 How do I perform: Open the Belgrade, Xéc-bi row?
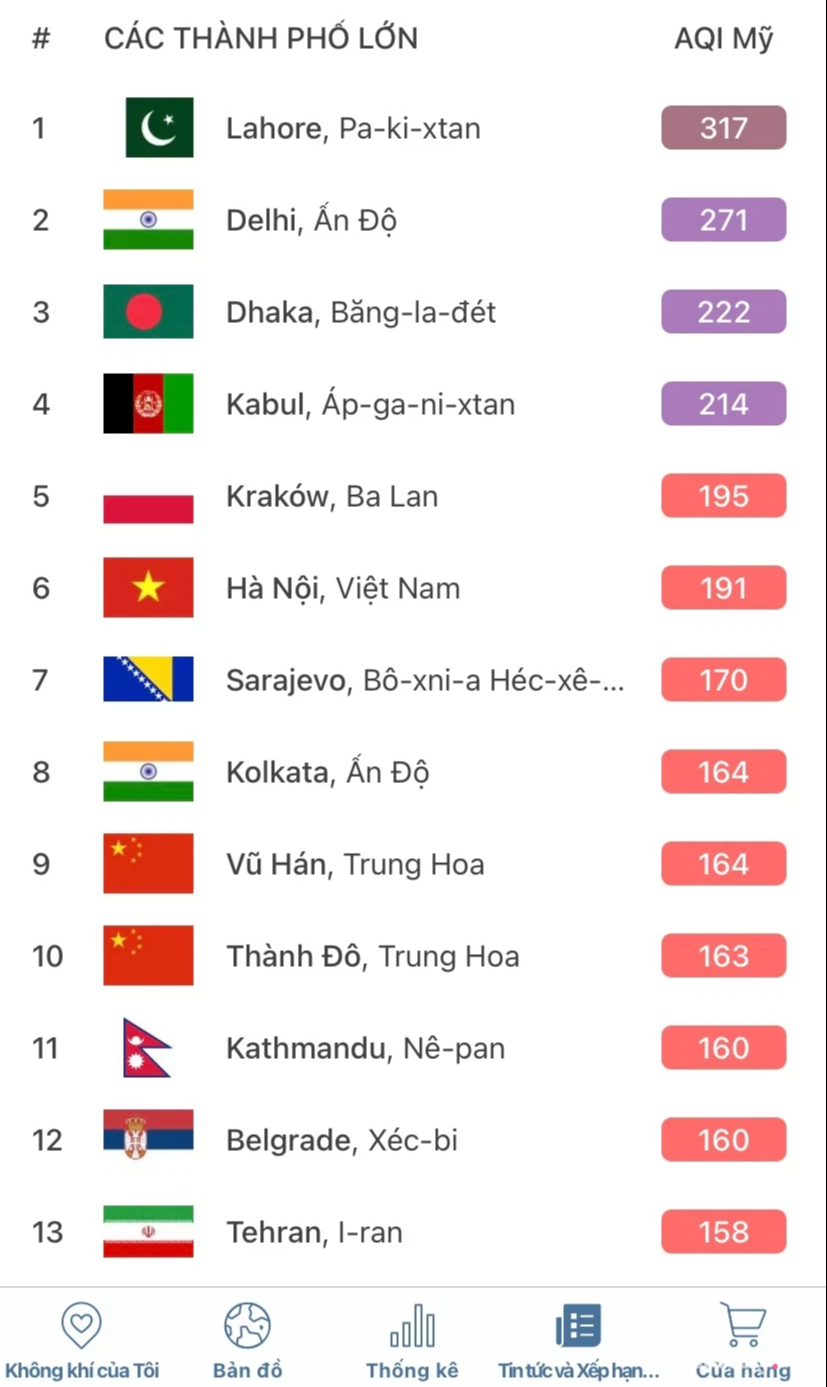[341, 1140]
